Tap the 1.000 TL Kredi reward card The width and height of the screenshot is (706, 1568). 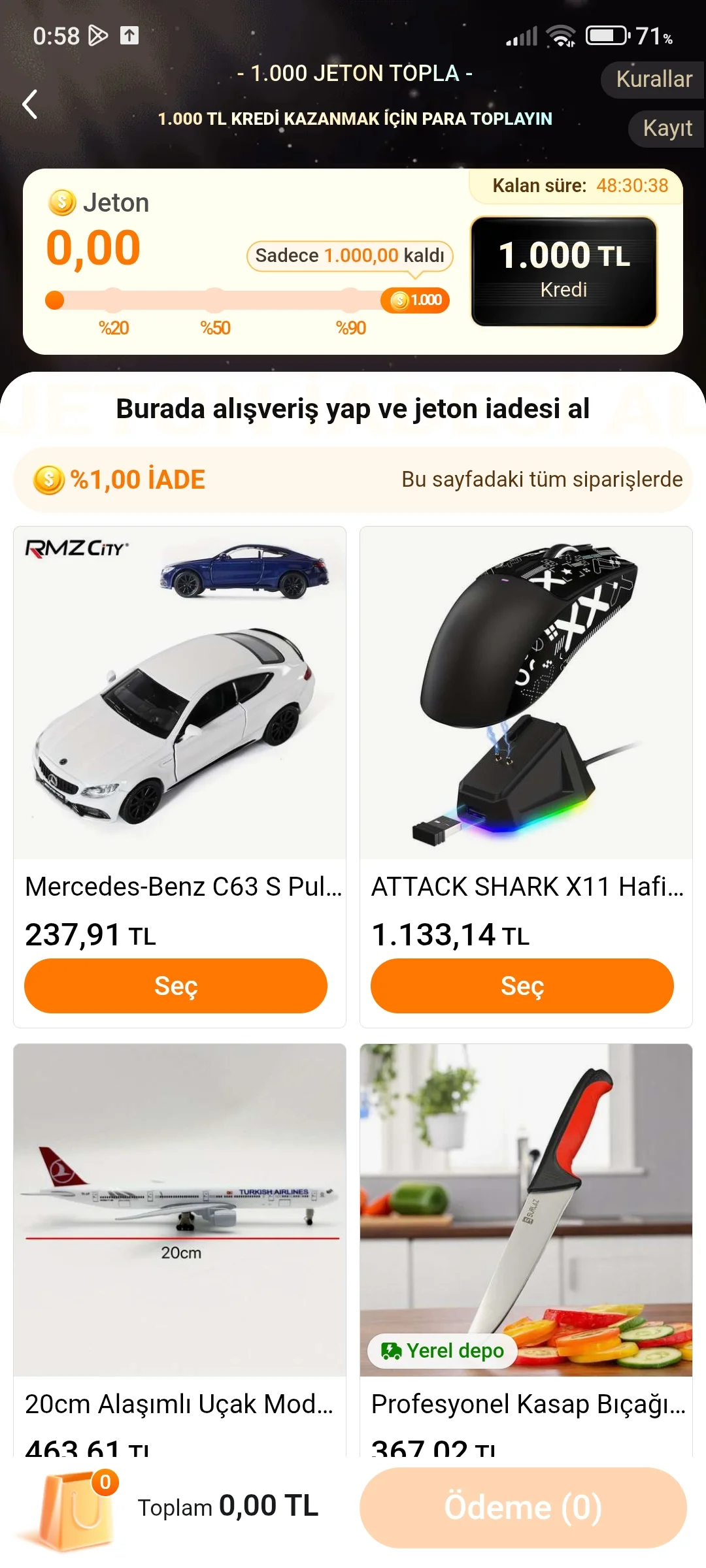point(563,271)
